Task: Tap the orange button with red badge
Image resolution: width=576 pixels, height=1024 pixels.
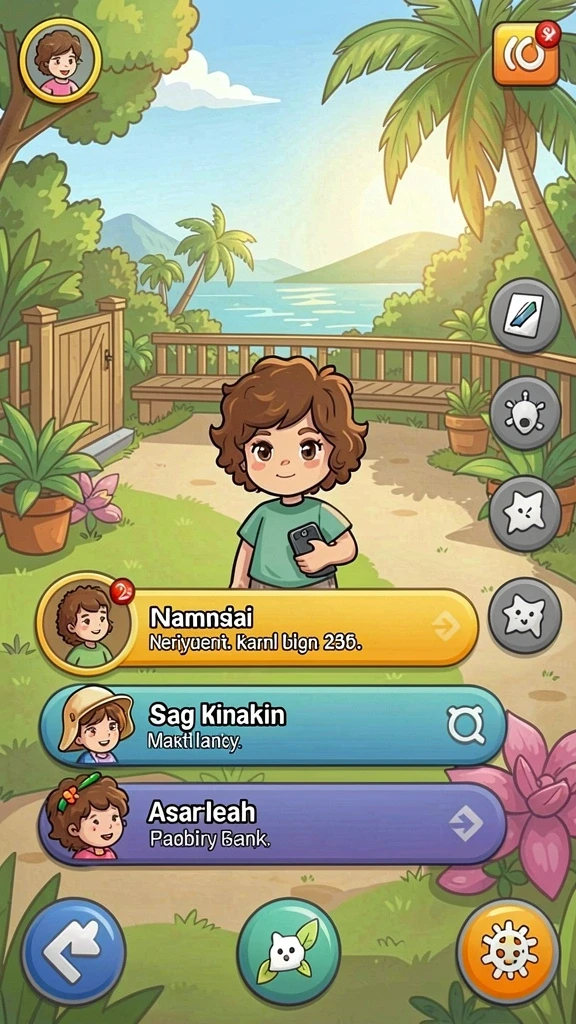Action: click(526, 53)
